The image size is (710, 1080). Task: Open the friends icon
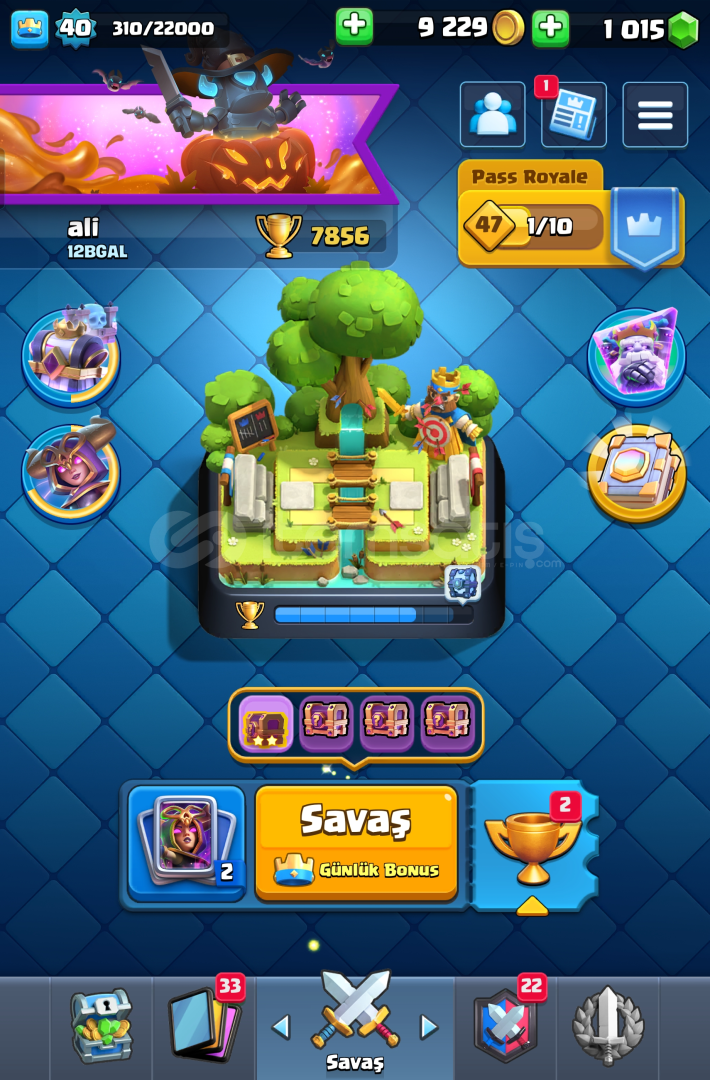click(492, 115)
